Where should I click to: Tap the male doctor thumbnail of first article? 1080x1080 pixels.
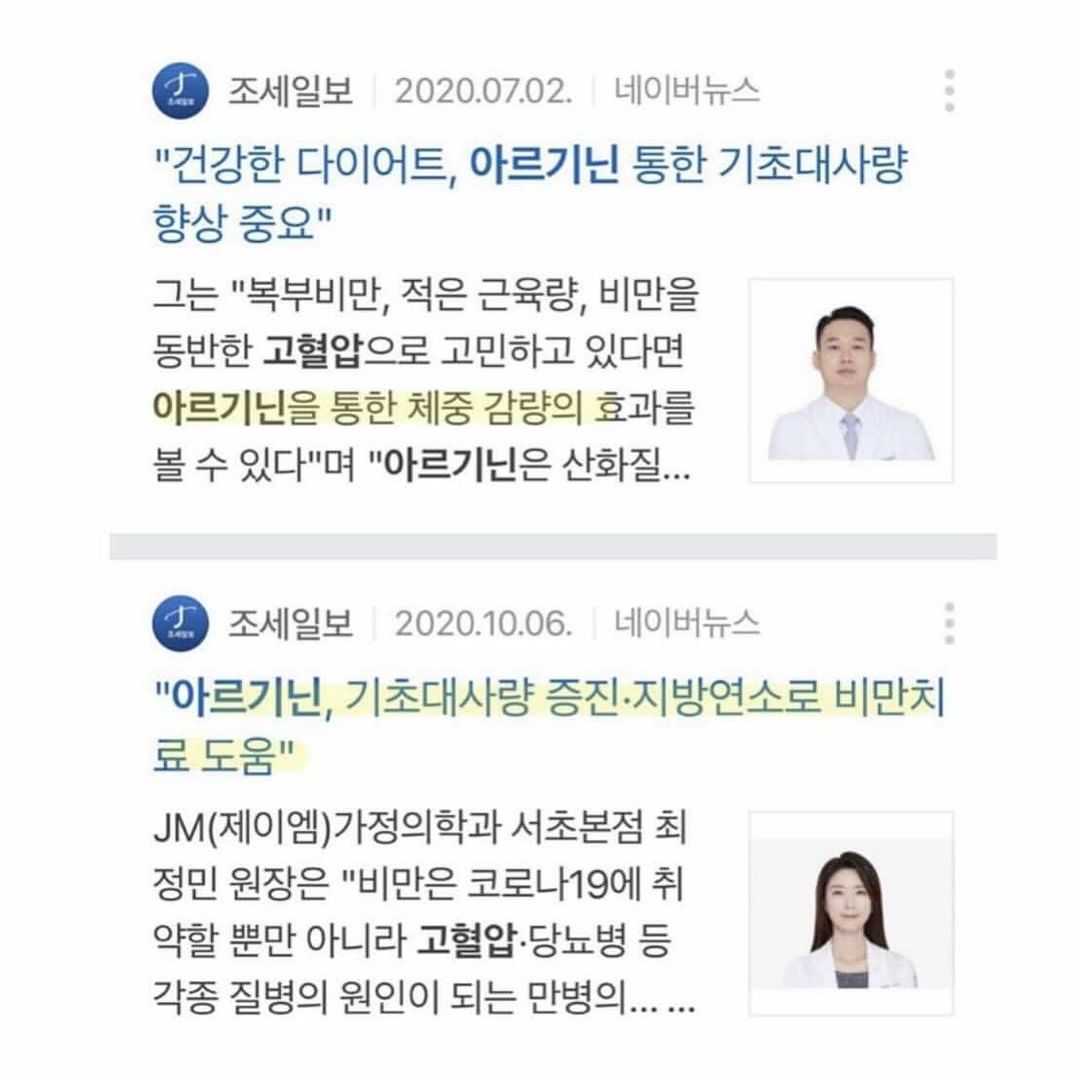850,381
